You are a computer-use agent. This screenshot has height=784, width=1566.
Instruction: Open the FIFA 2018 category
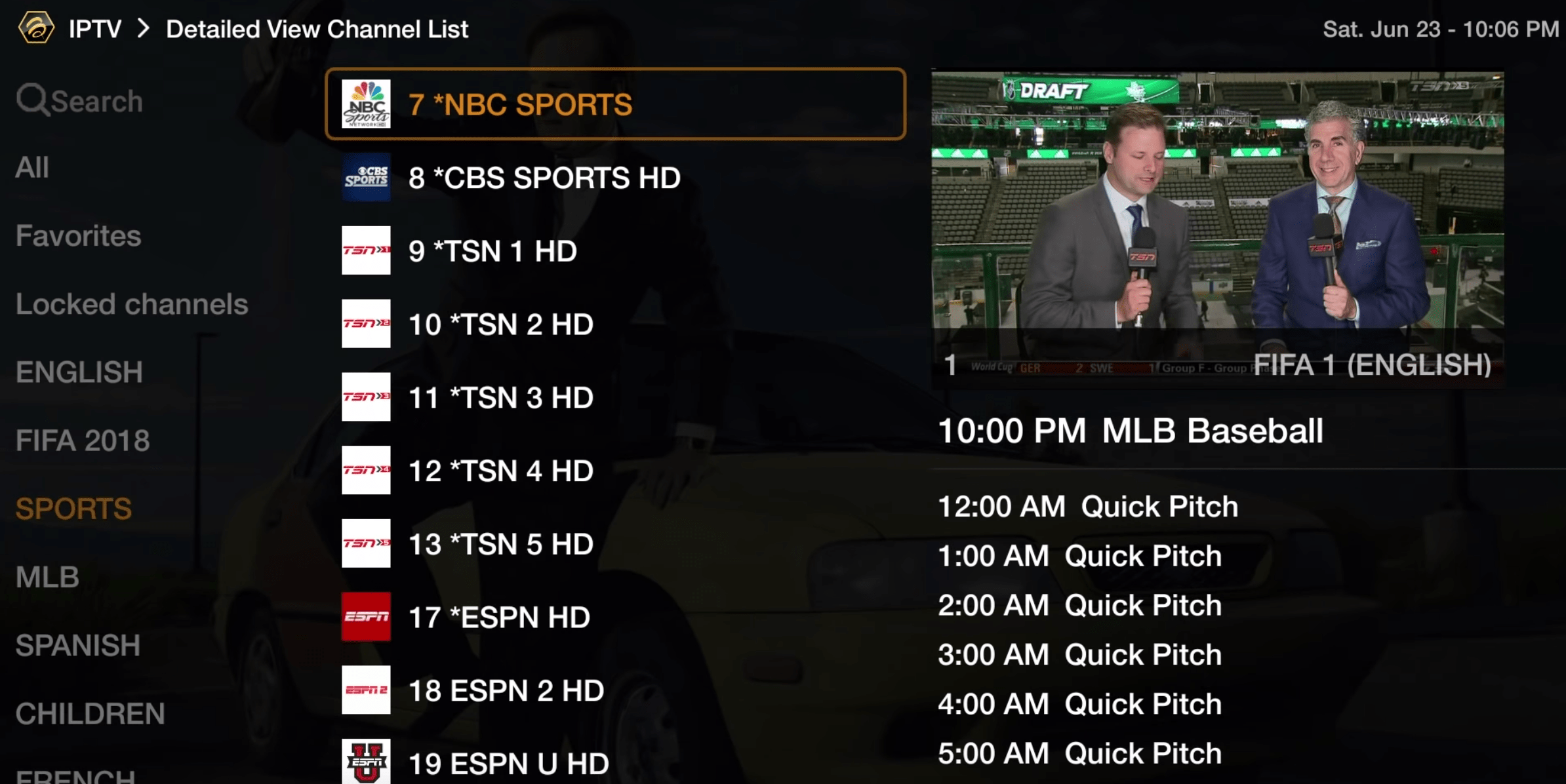[x=83, y=441]
